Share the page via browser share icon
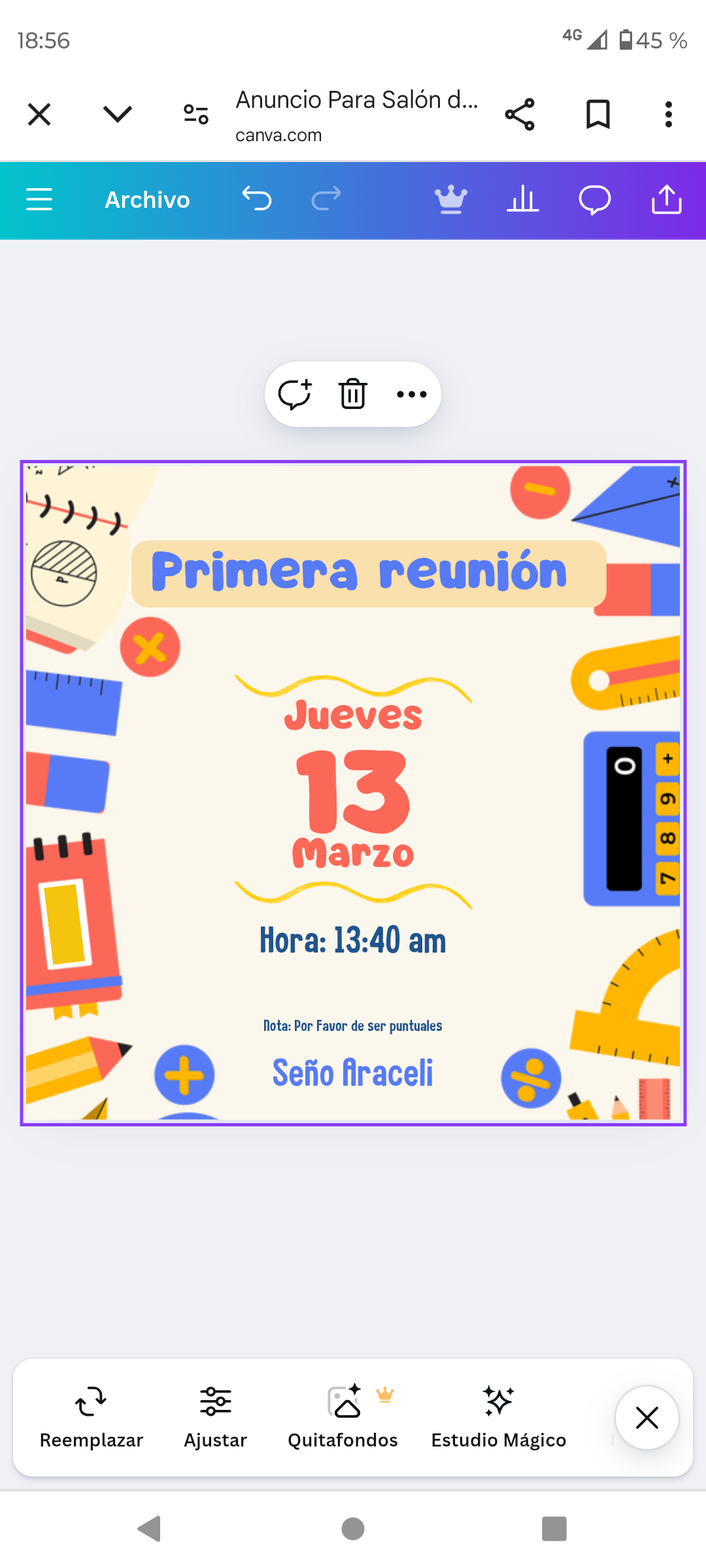This screenshot has height=1568, width=706. pyautogui.click(x=520, y=115)
